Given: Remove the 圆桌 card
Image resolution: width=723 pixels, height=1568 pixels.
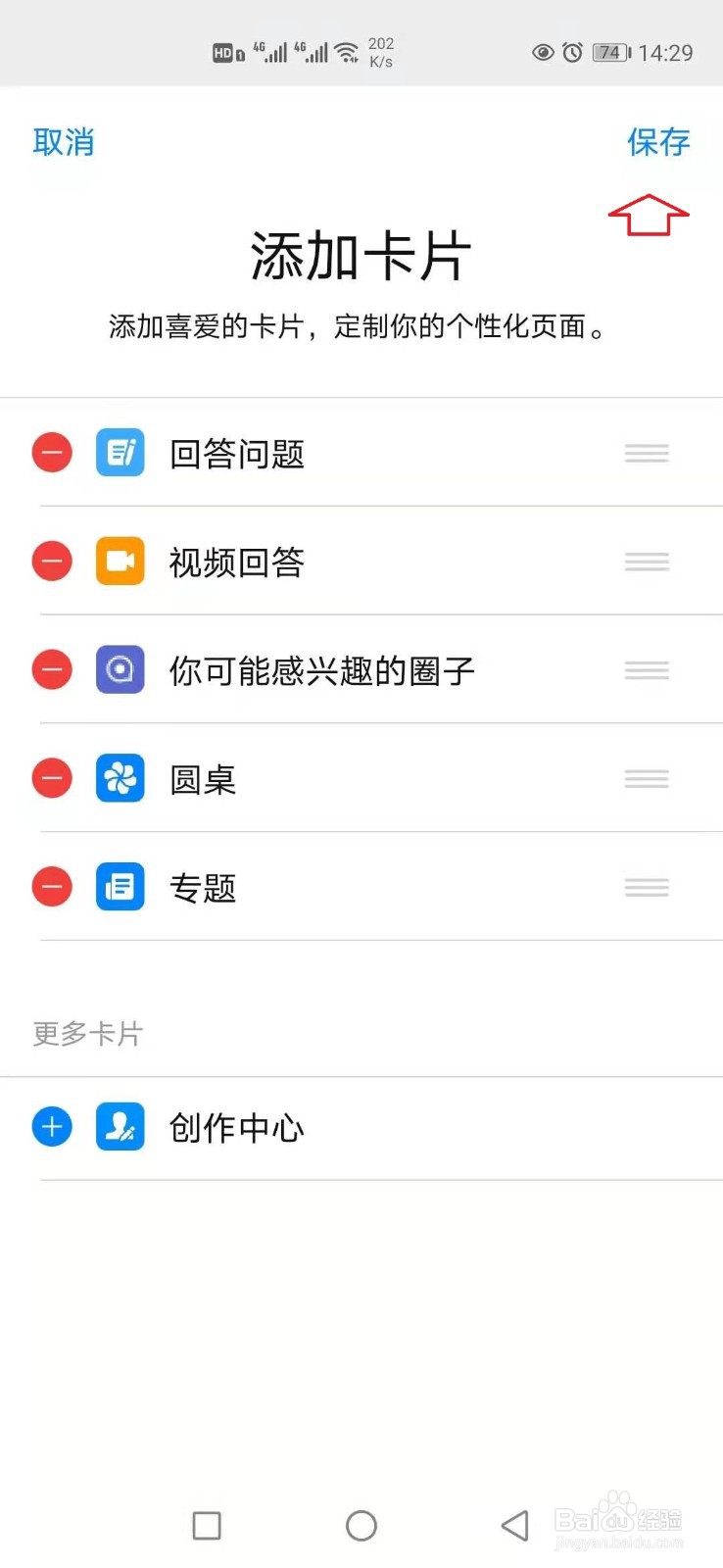Looking at the screenshot, I should click(x=52, y=779).
